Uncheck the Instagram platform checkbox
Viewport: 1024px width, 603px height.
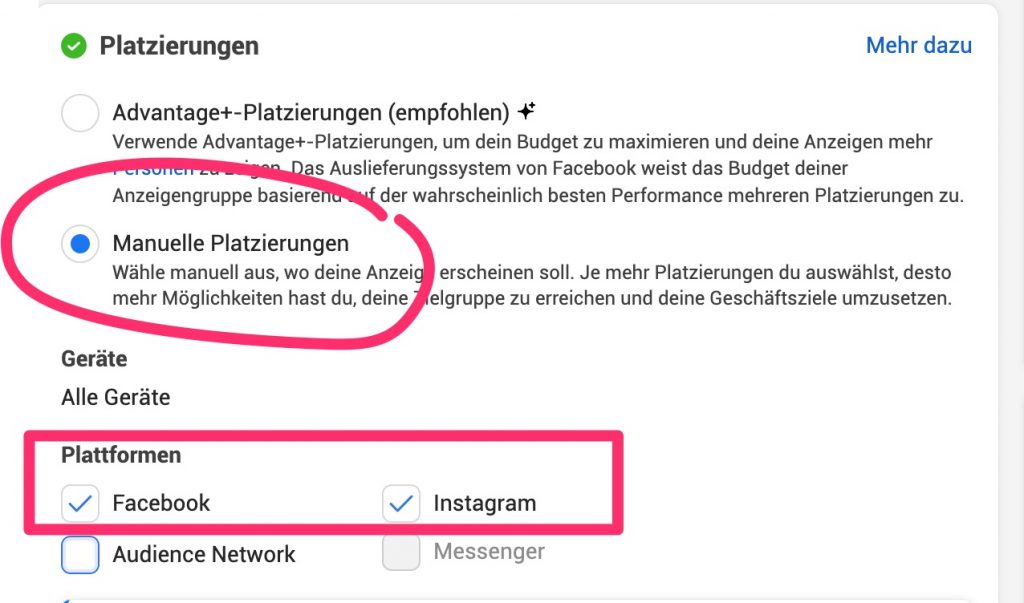pos(401,504)
